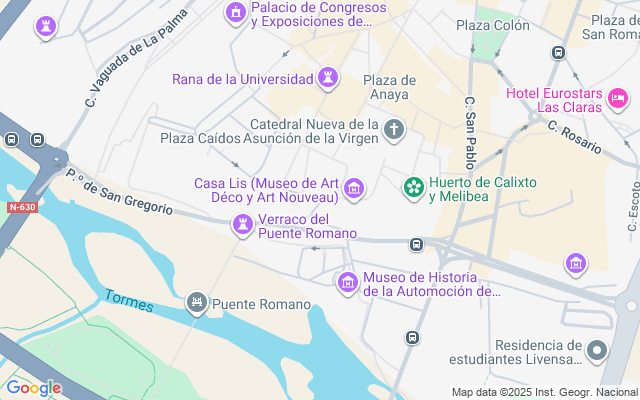The height and width of the screenshot is (400, 640).
Task: Open the Hotel Eurostars Las Claras marker
Action: tap(618, 99)
